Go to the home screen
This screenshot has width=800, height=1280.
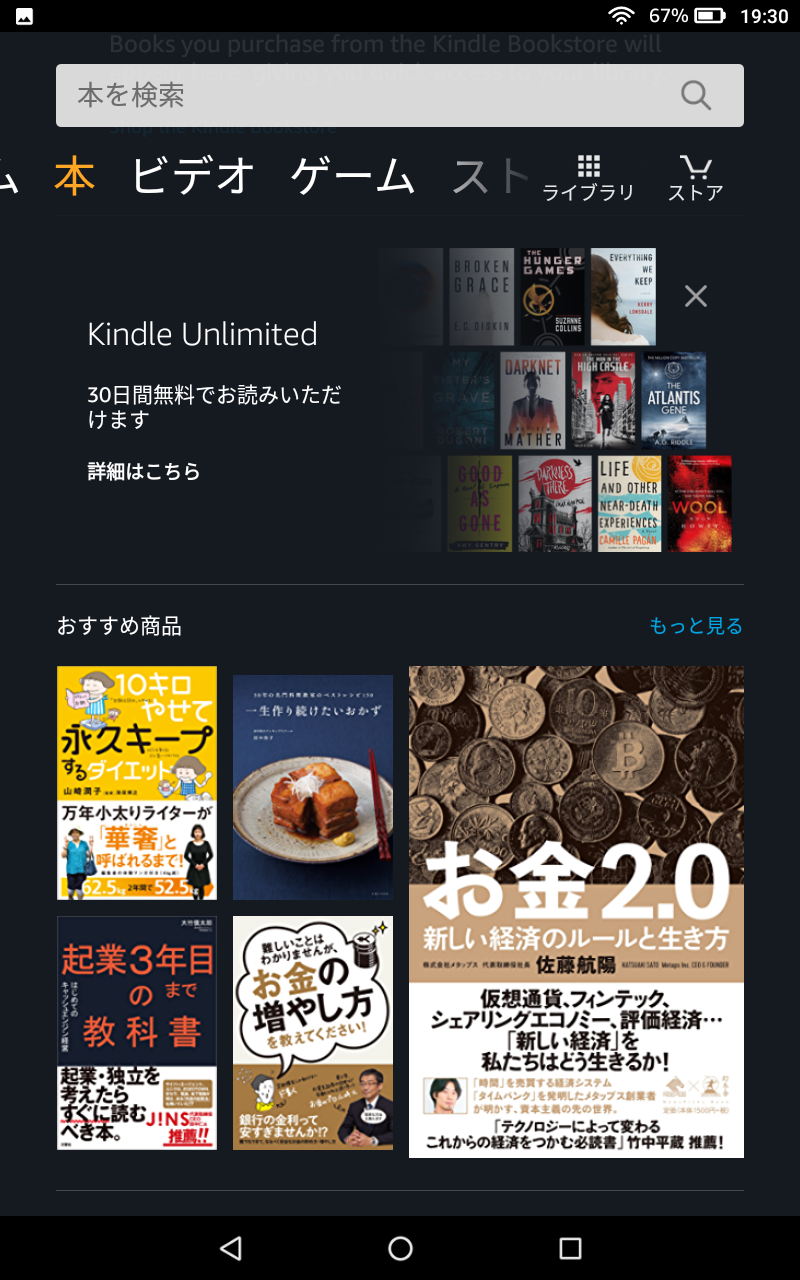click(400, 1248)
